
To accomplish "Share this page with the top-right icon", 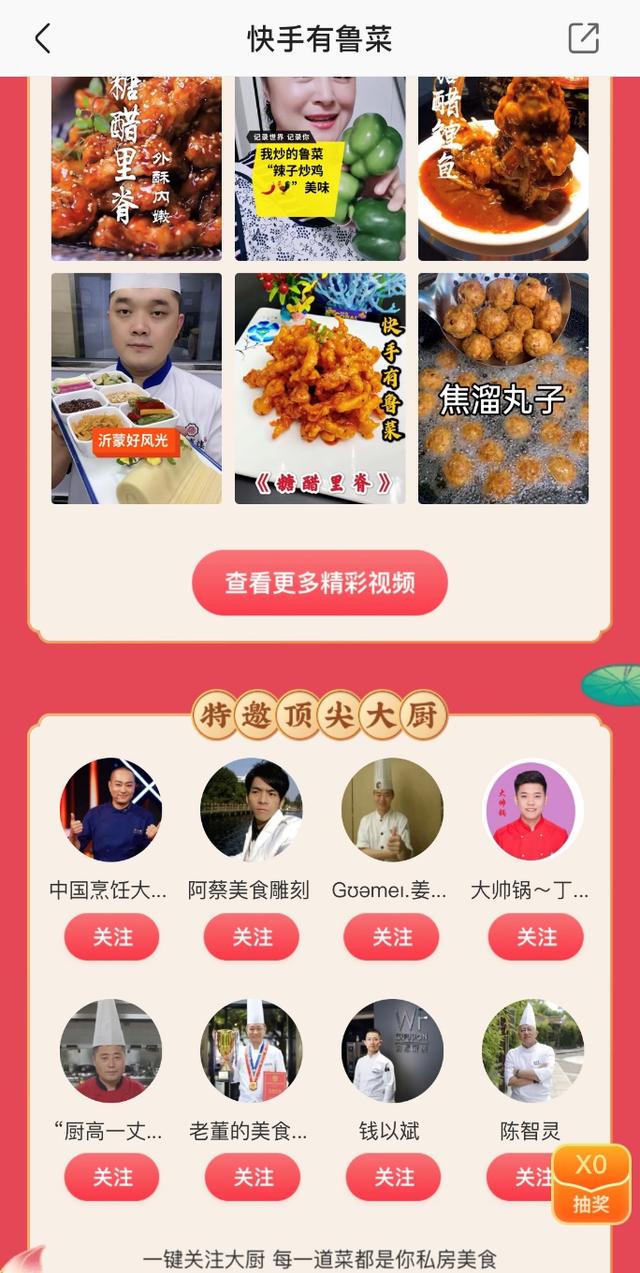I will tap(583, 38).
